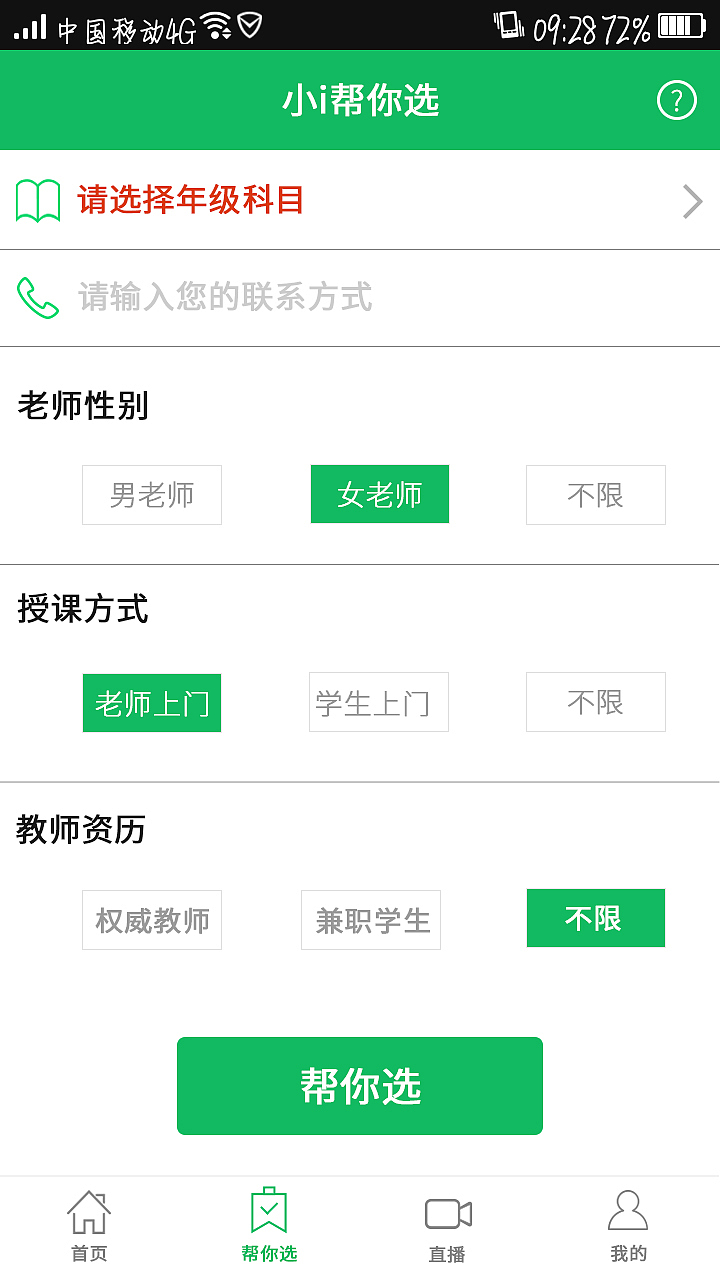The height and width of the screenshot is (1280, 720).
Task: Select the 兼职学生 option
Action: point(370,918)
